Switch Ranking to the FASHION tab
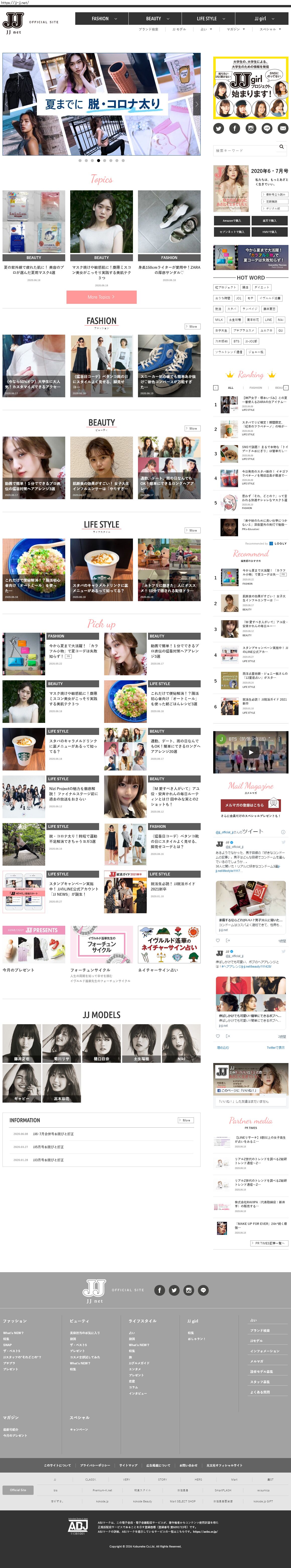 click(256, 387)
